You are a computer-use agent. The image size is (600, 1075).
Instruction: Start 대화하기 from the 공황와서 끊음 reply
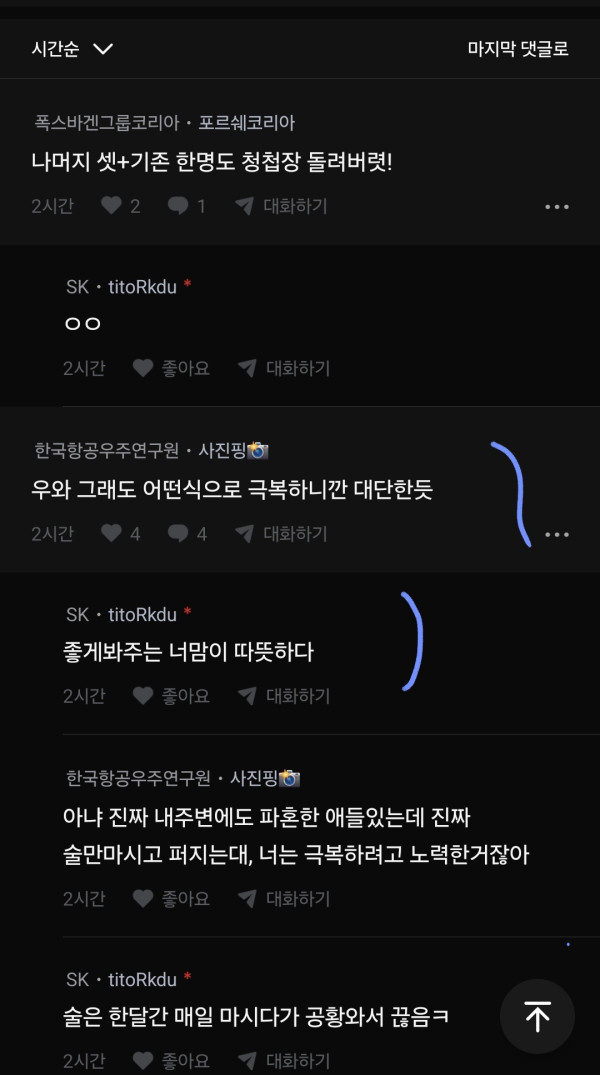285,1060
